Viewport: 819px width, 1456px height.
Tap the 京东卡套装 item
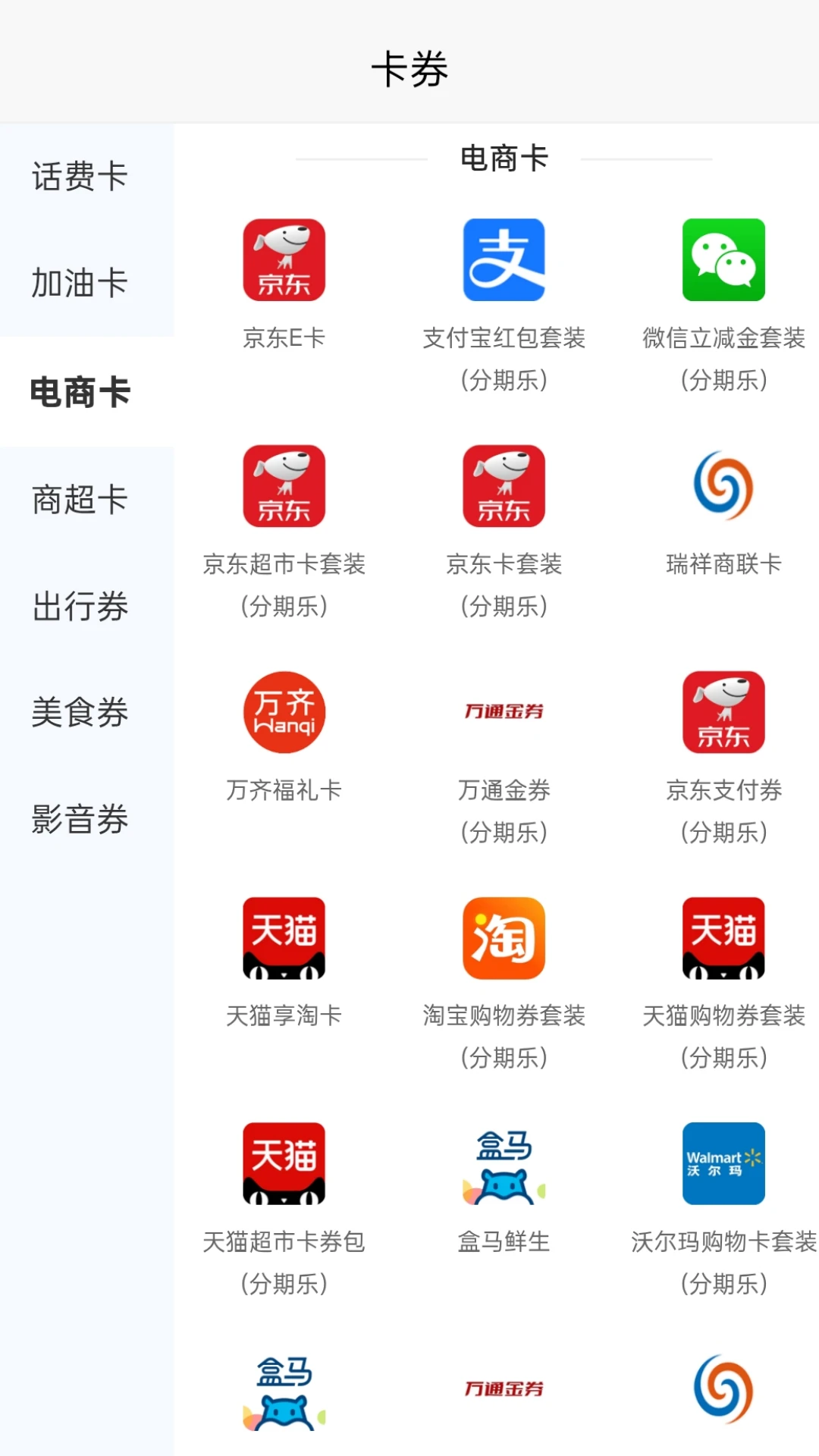tap(504, 487)
